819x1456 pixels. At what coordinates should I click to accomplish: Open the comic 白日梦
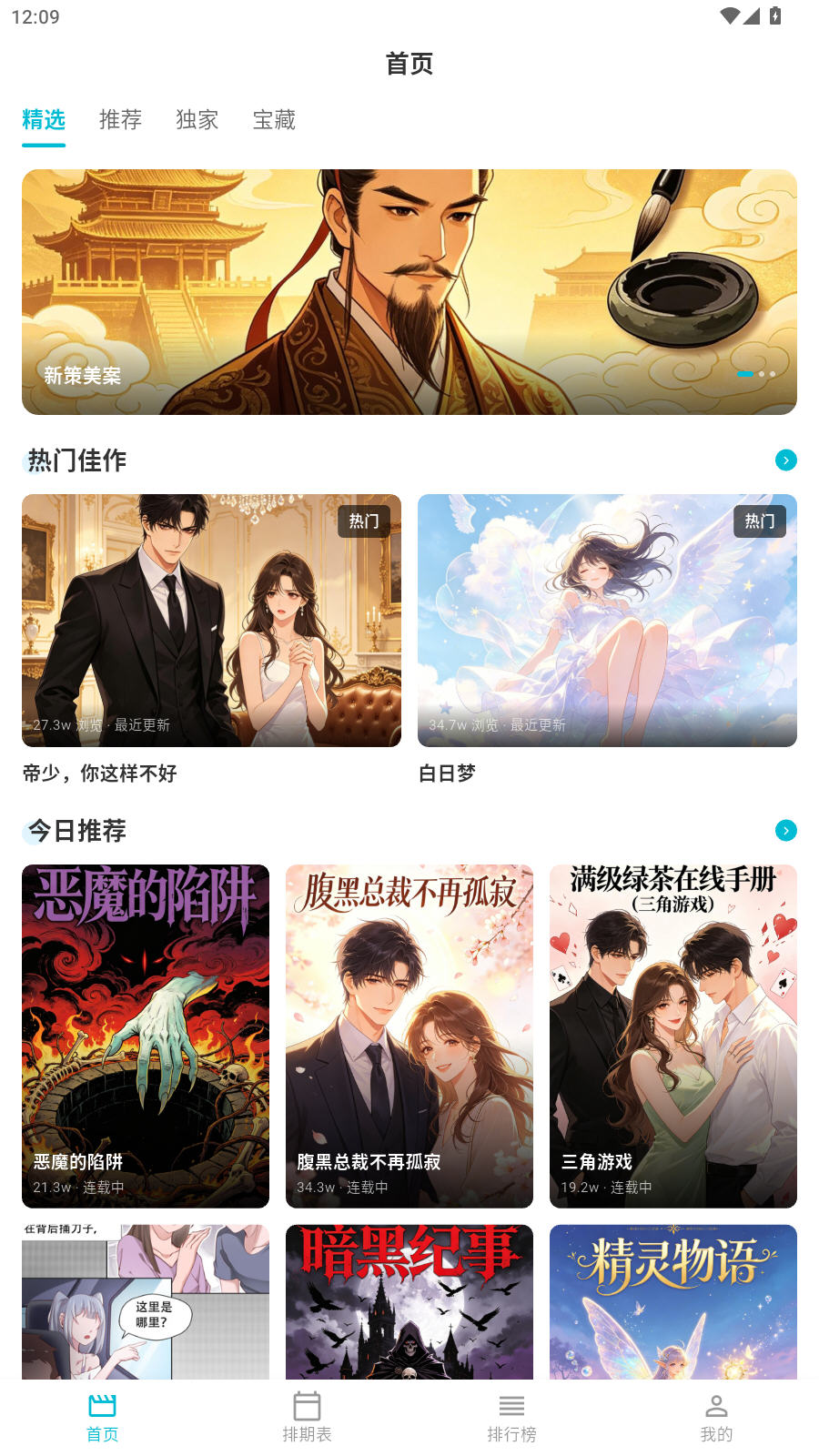click(607, 621)
